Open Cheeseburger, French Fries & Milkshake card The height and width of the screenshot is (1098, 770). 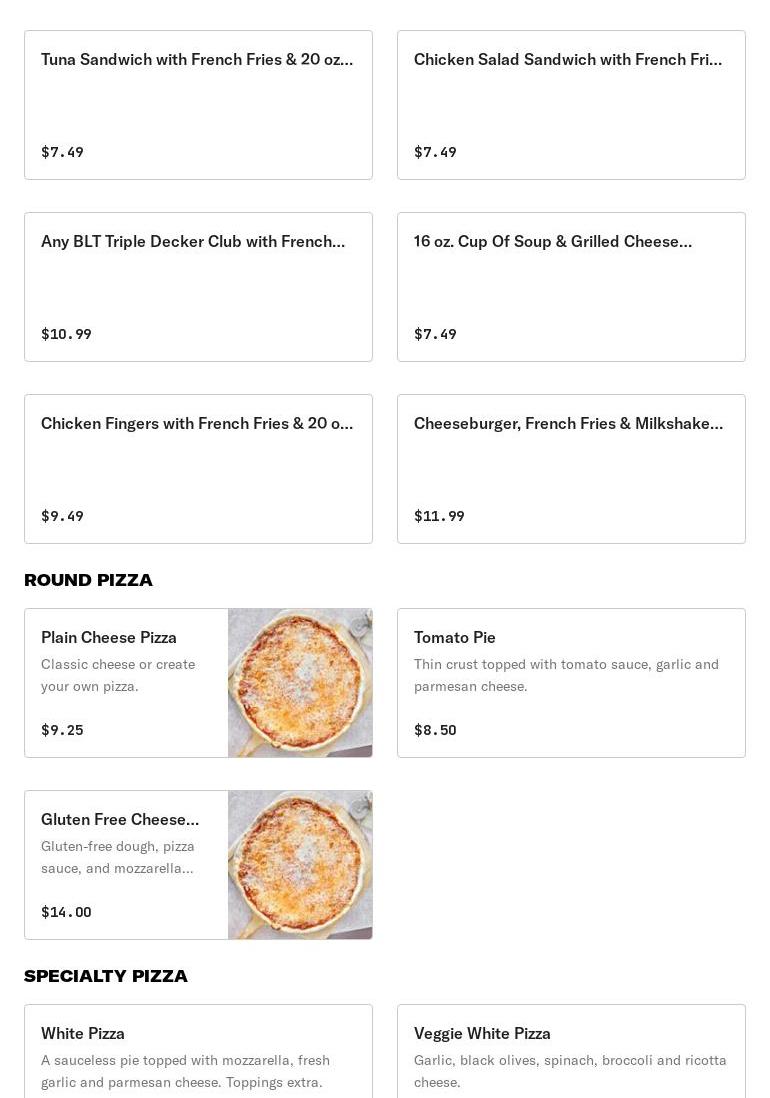(571, 469)
